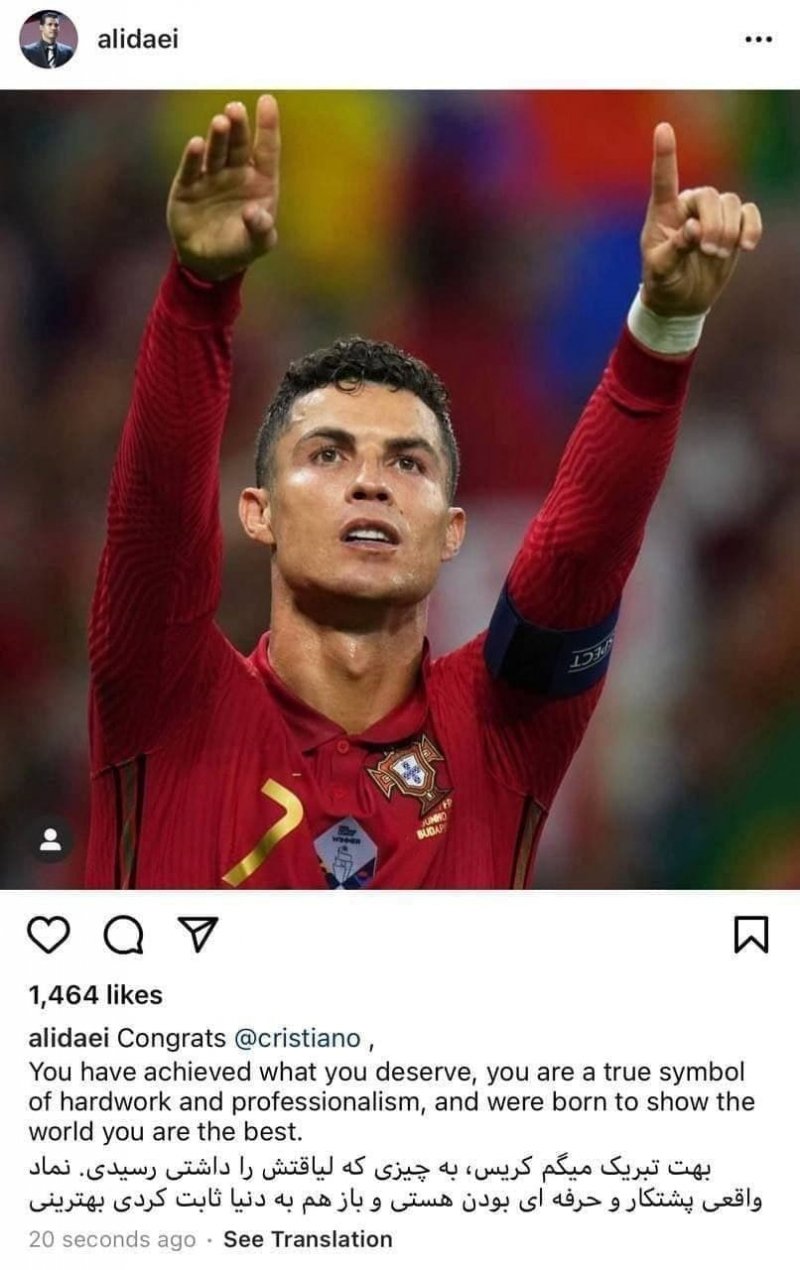The height and width of the screenshot is (1270, 800).
Task: Open alidaei's profile picture
Action: click(48, 41)
